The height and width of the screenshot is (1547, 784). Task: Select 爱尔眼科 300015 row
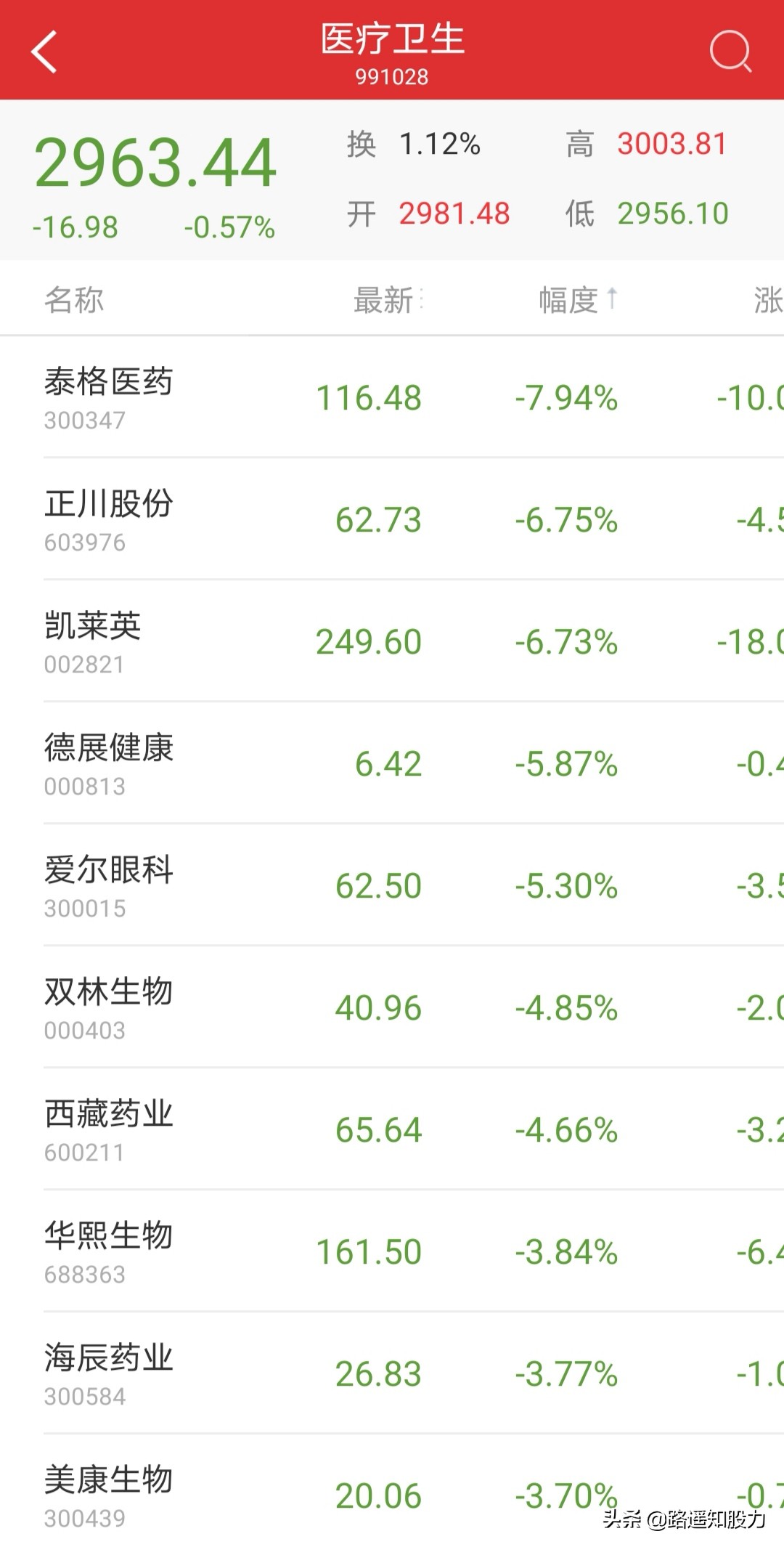392,885
